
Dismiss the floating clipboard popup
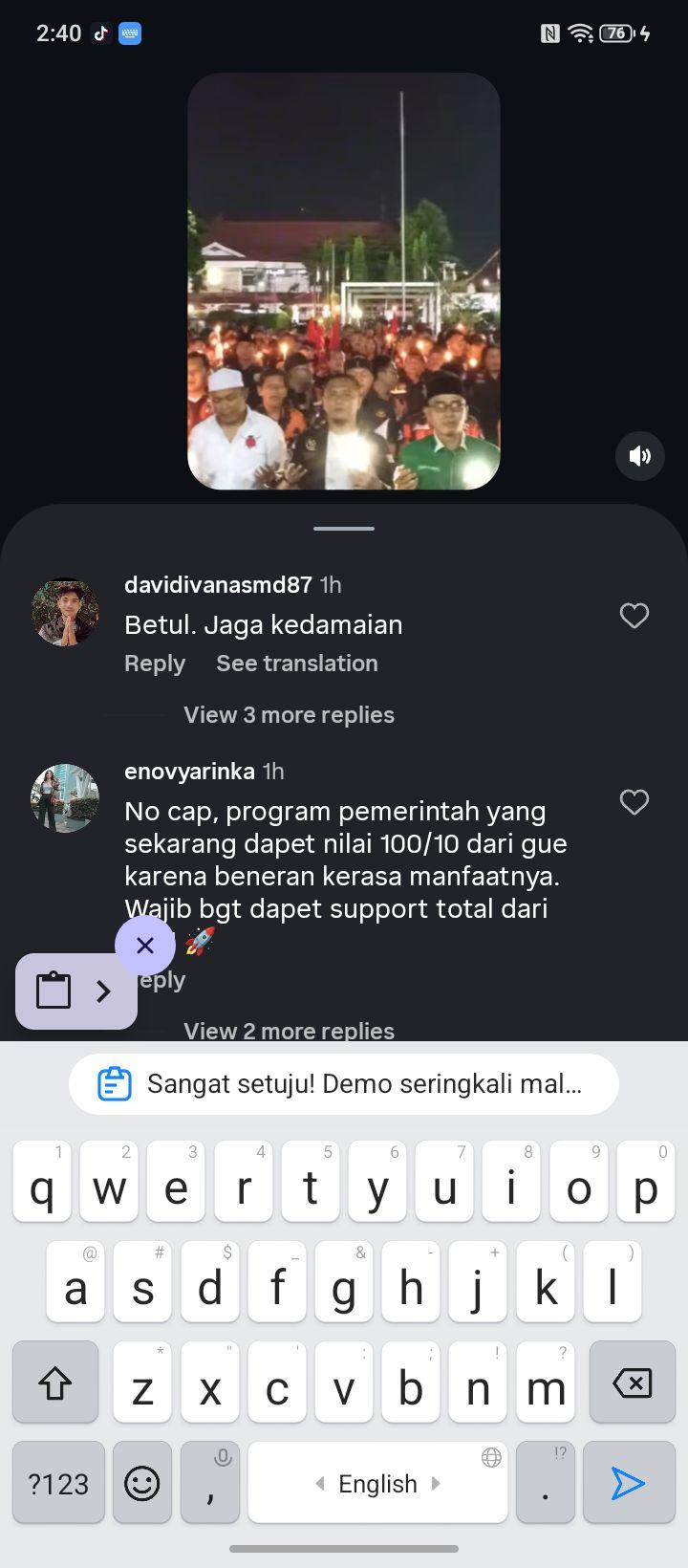(x=145, y=946)
